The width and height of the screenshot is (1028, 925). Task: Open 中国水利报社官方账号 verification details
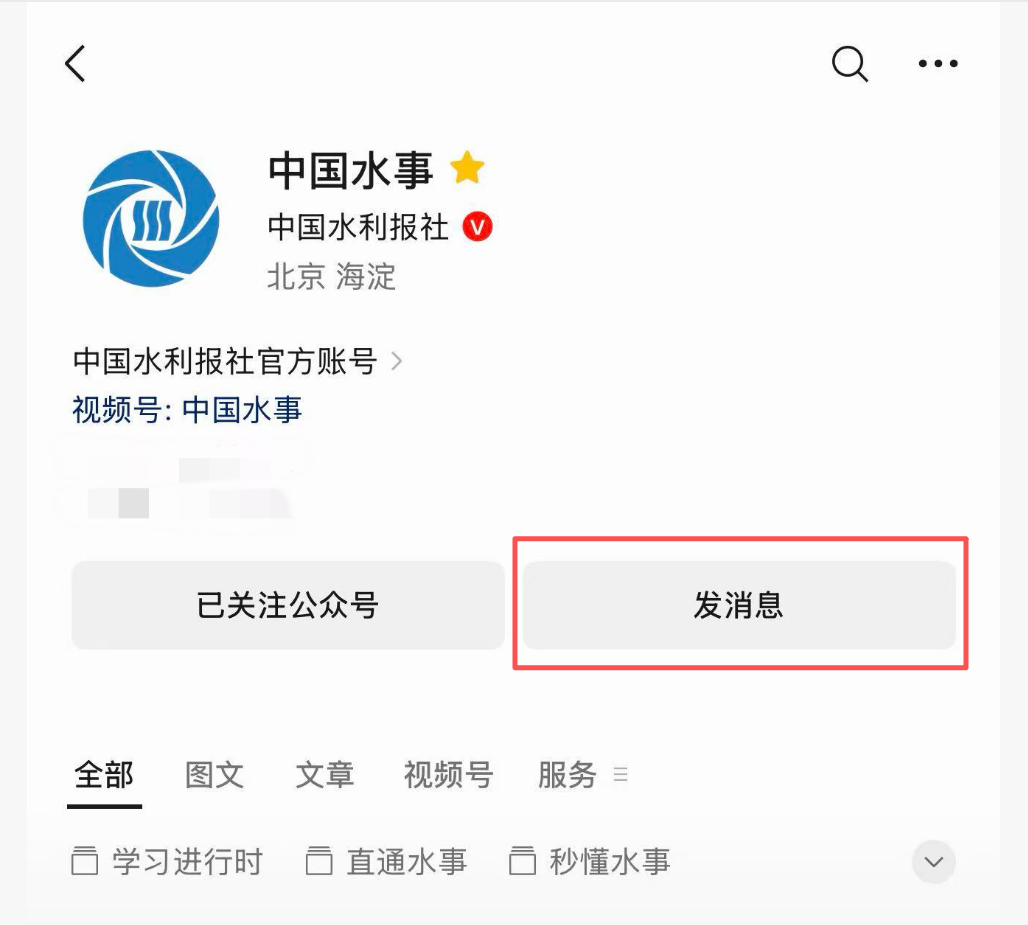click(237, 361)
